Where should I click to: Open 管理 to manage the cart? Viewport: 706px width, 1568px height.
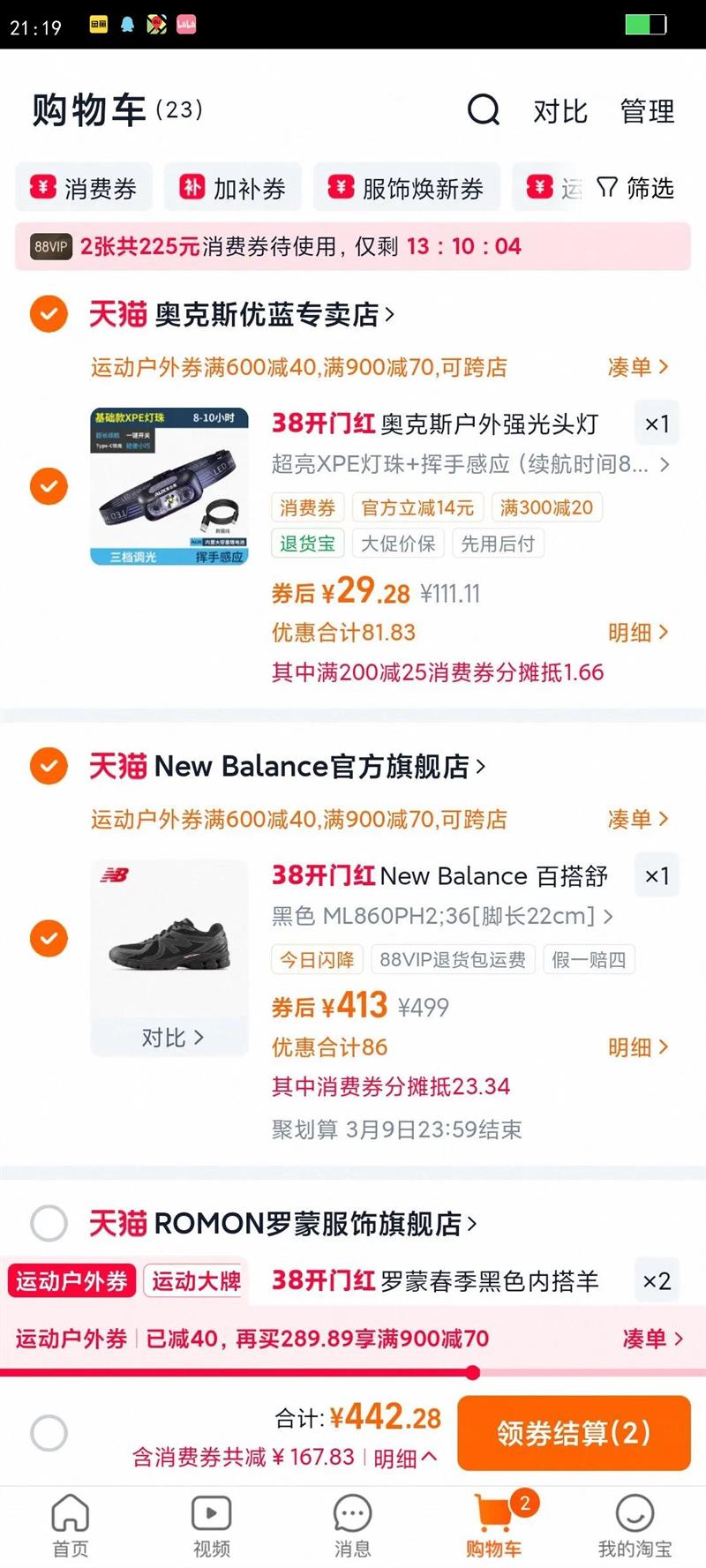(x=647, y=112)
